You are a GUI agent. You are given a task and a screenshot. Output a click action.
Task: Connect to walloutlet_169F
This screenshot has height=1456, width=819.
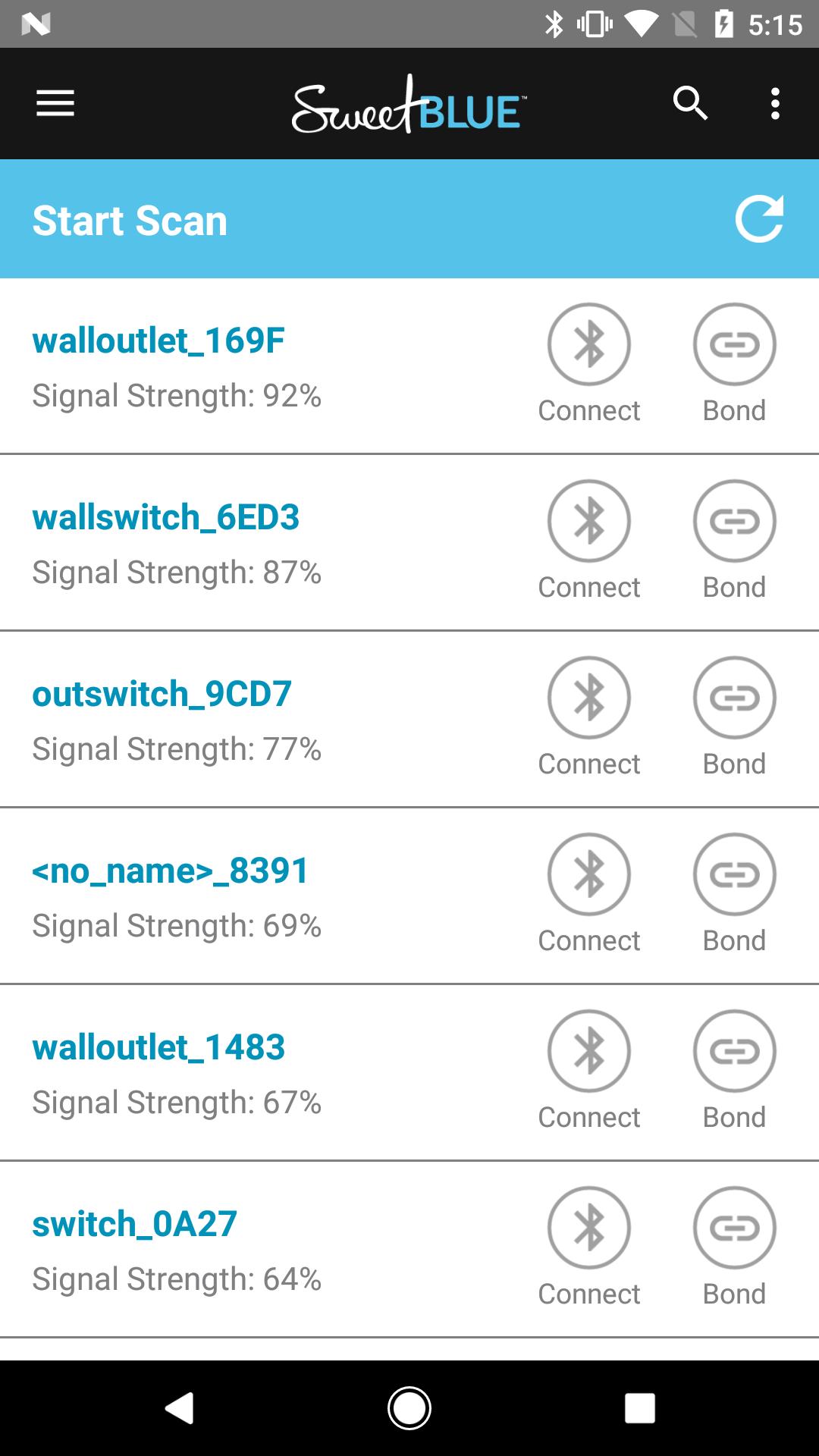pyautogui.click(x=589, y=345)
